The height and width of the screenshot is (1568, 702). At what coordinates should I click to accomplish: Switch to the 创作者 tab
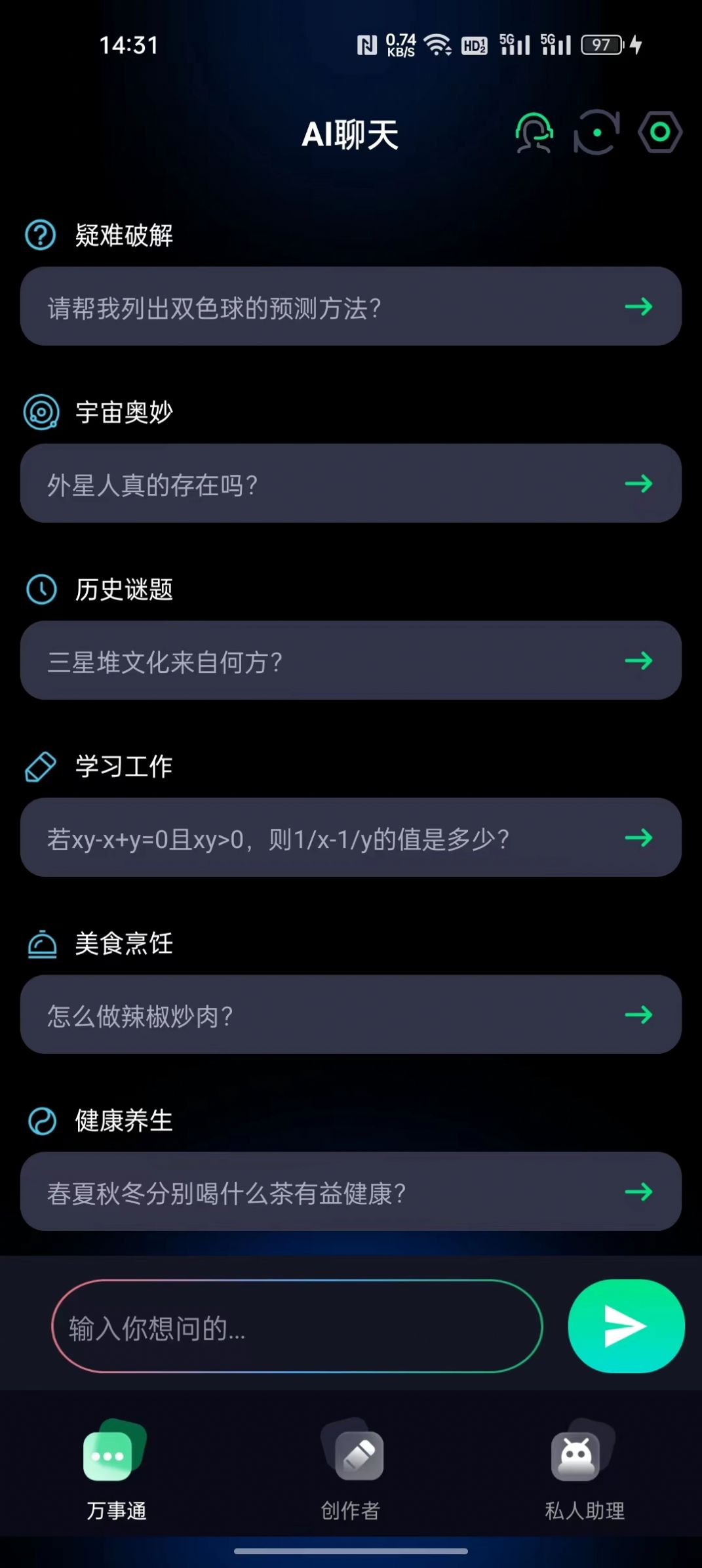[351, 1479]
